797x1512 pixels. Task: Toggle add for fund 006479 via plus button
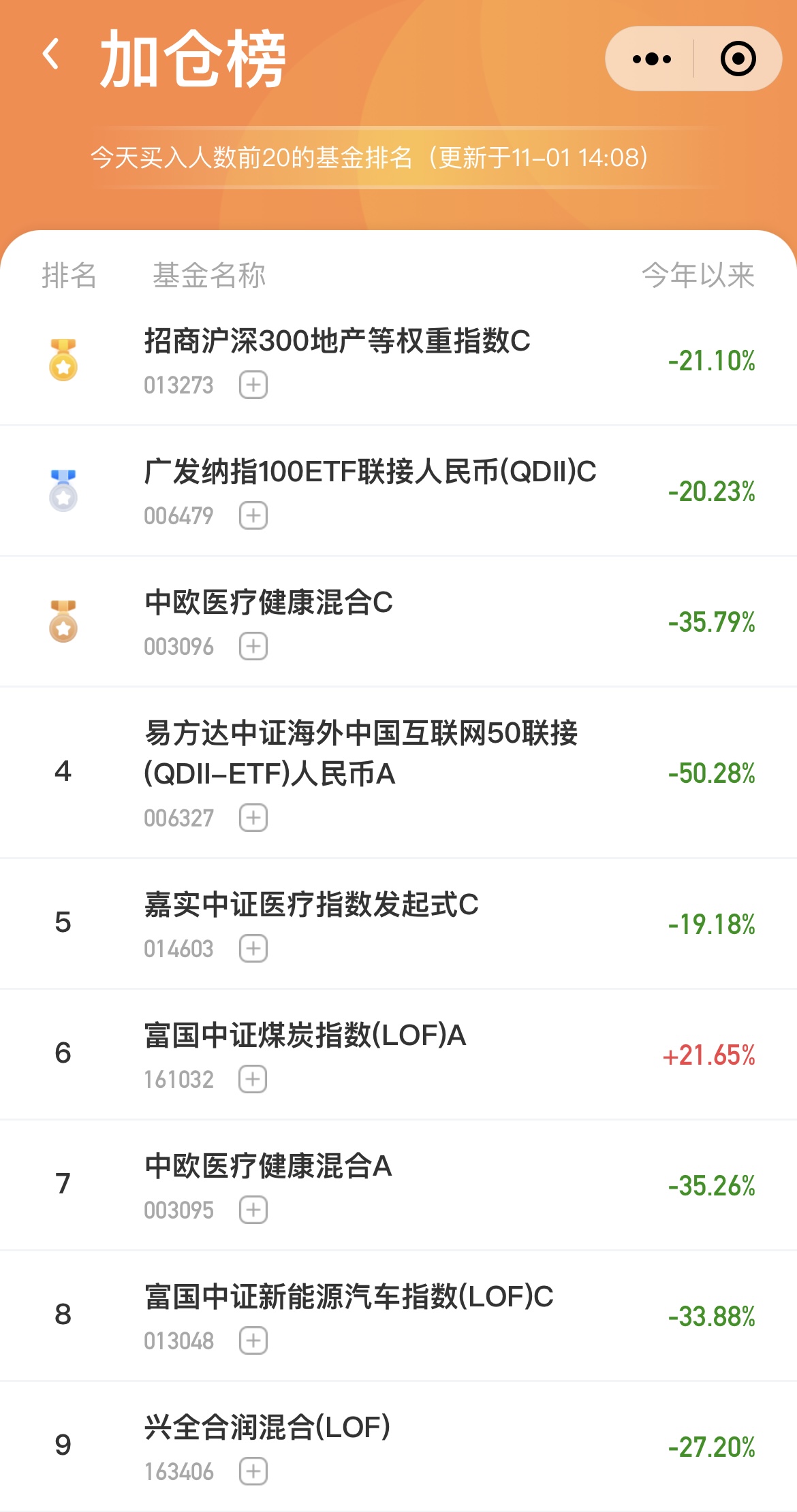pos(253,516)
